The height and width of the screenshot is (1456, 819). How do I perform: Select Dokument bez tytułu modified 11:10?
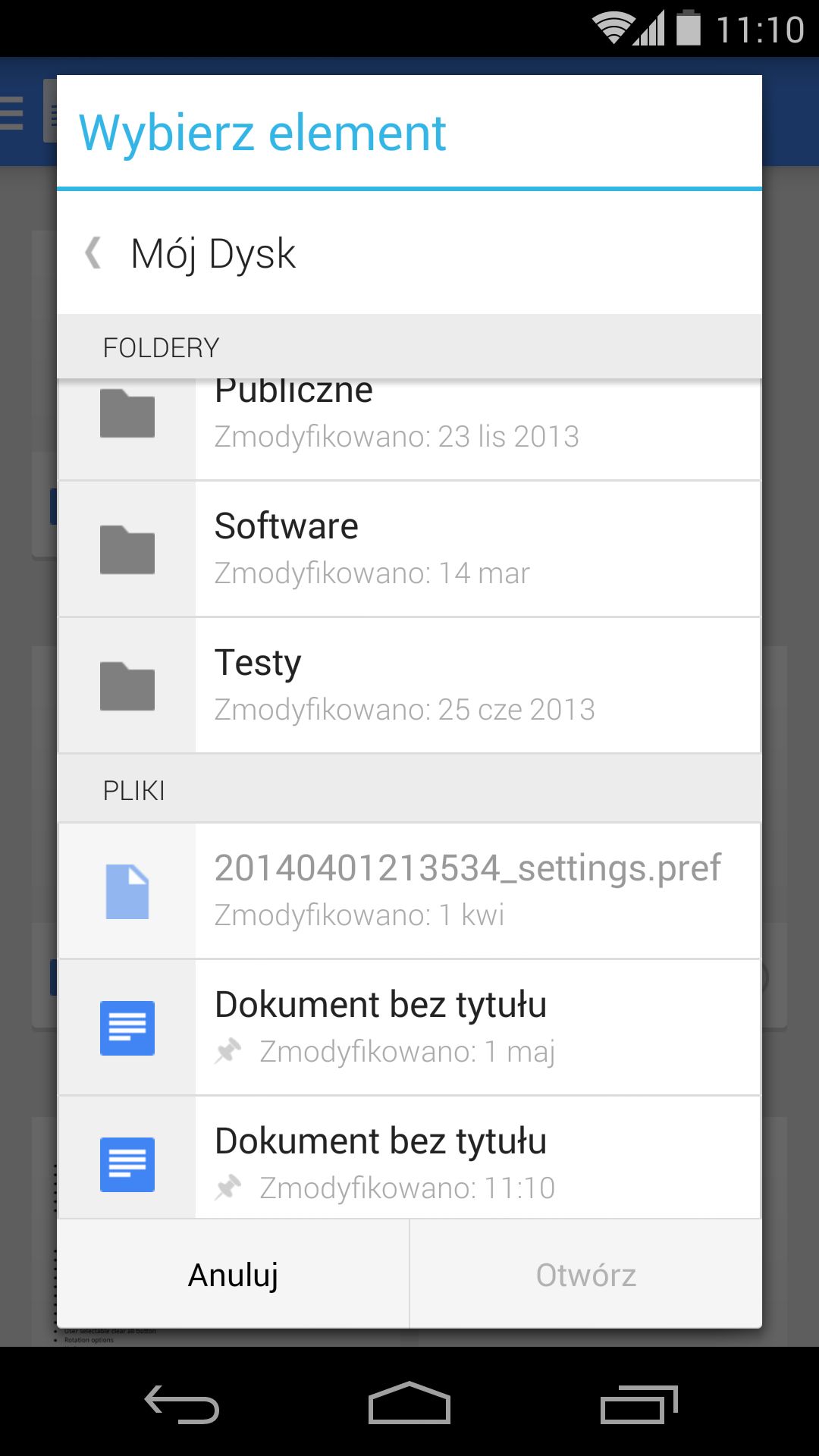tap(409, 1157)
